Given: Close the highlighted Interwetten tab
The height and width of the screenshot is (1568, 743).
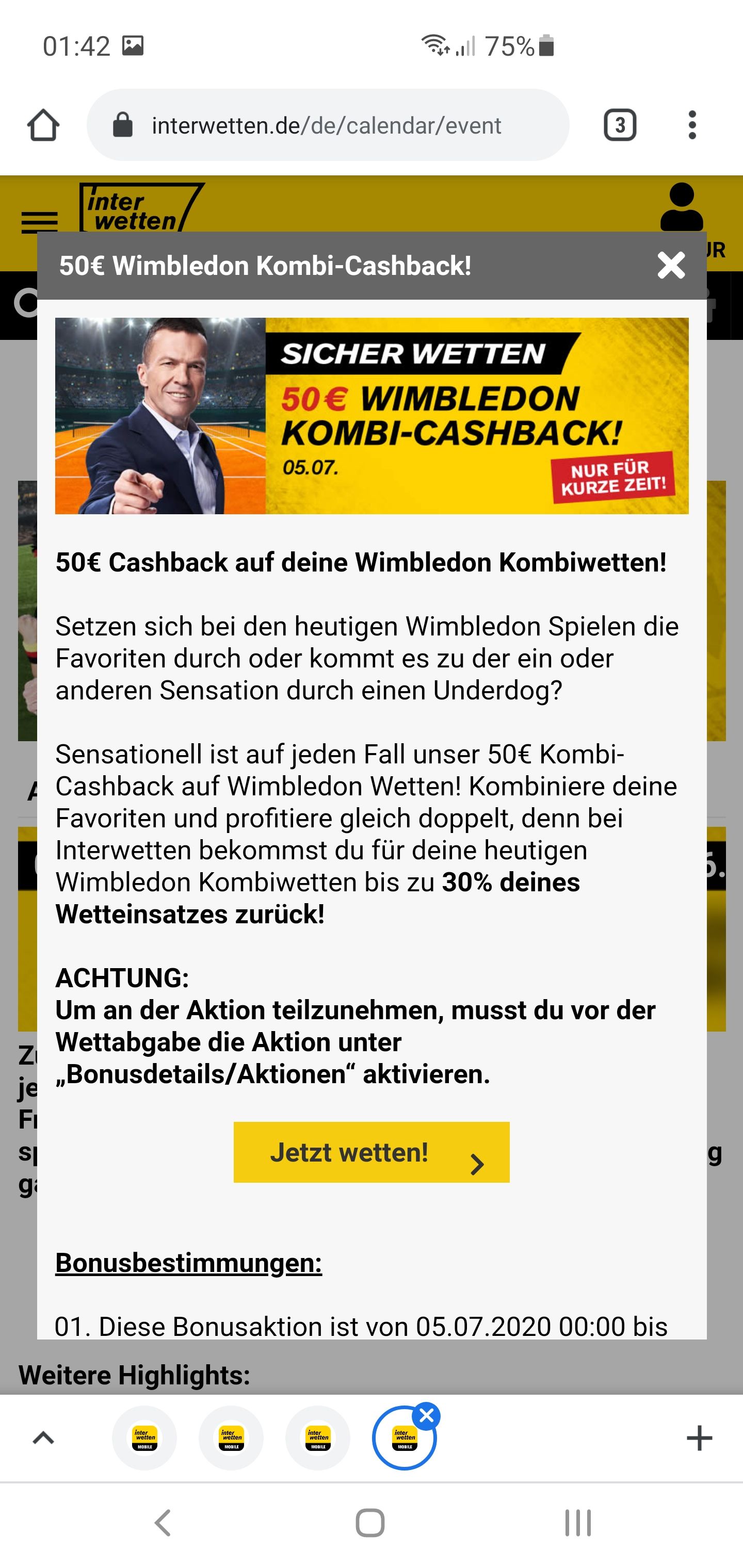Looking at the screenshot, I should coord(426,1416).
